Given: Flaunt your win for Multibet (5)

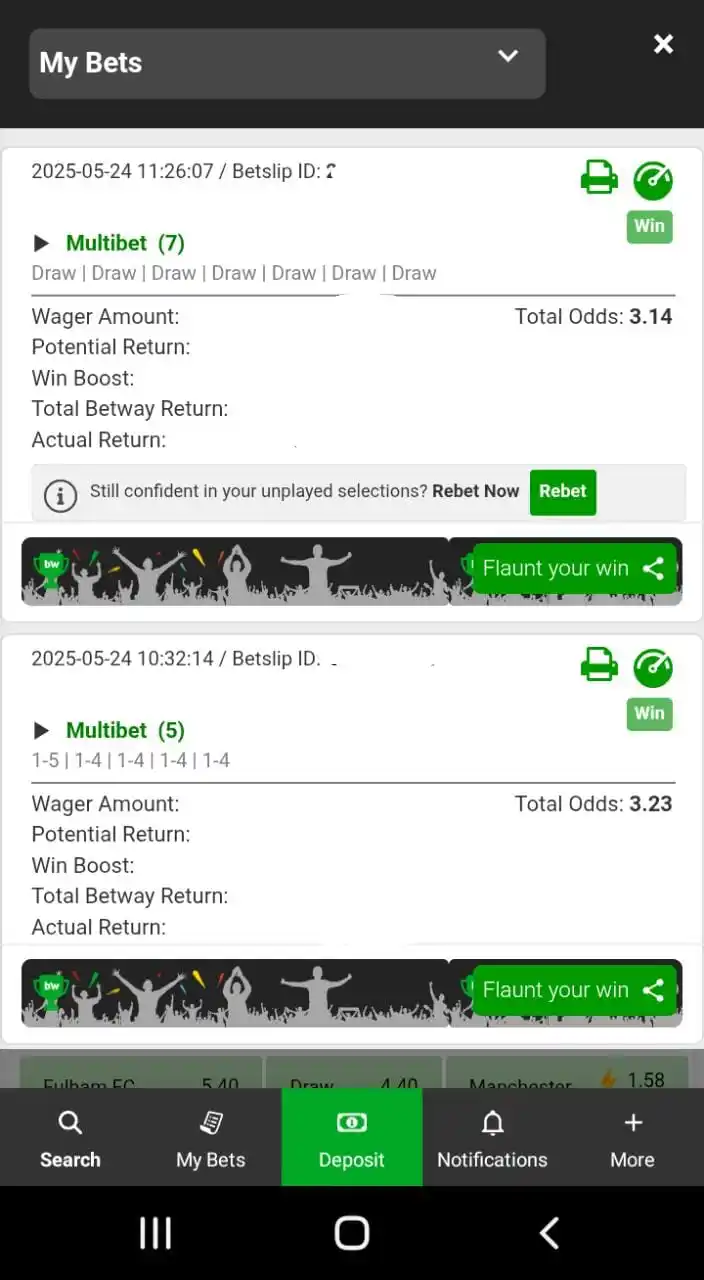Looking at the screenshot, I should click(573, 990).
